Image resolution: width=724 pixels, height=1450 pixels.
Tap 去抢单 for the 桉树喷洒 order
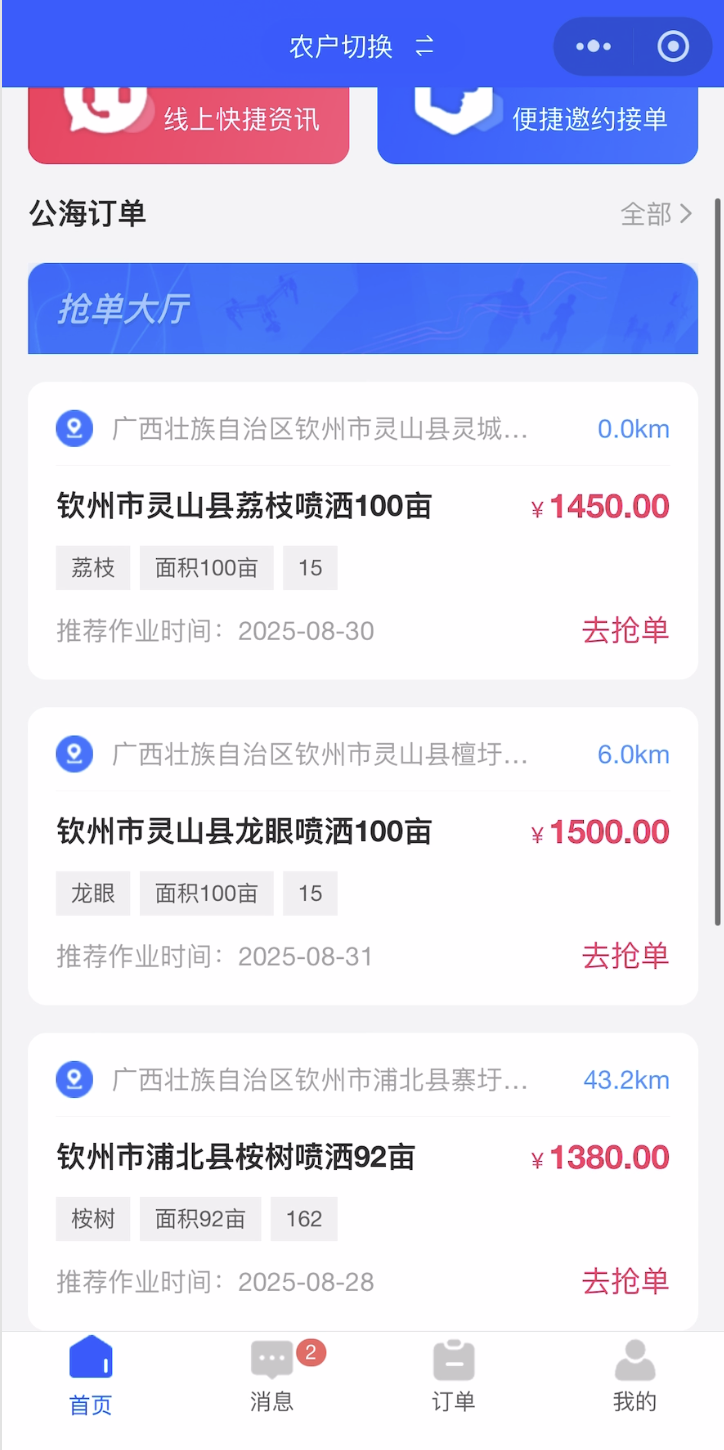click(x=625, y=1281)
